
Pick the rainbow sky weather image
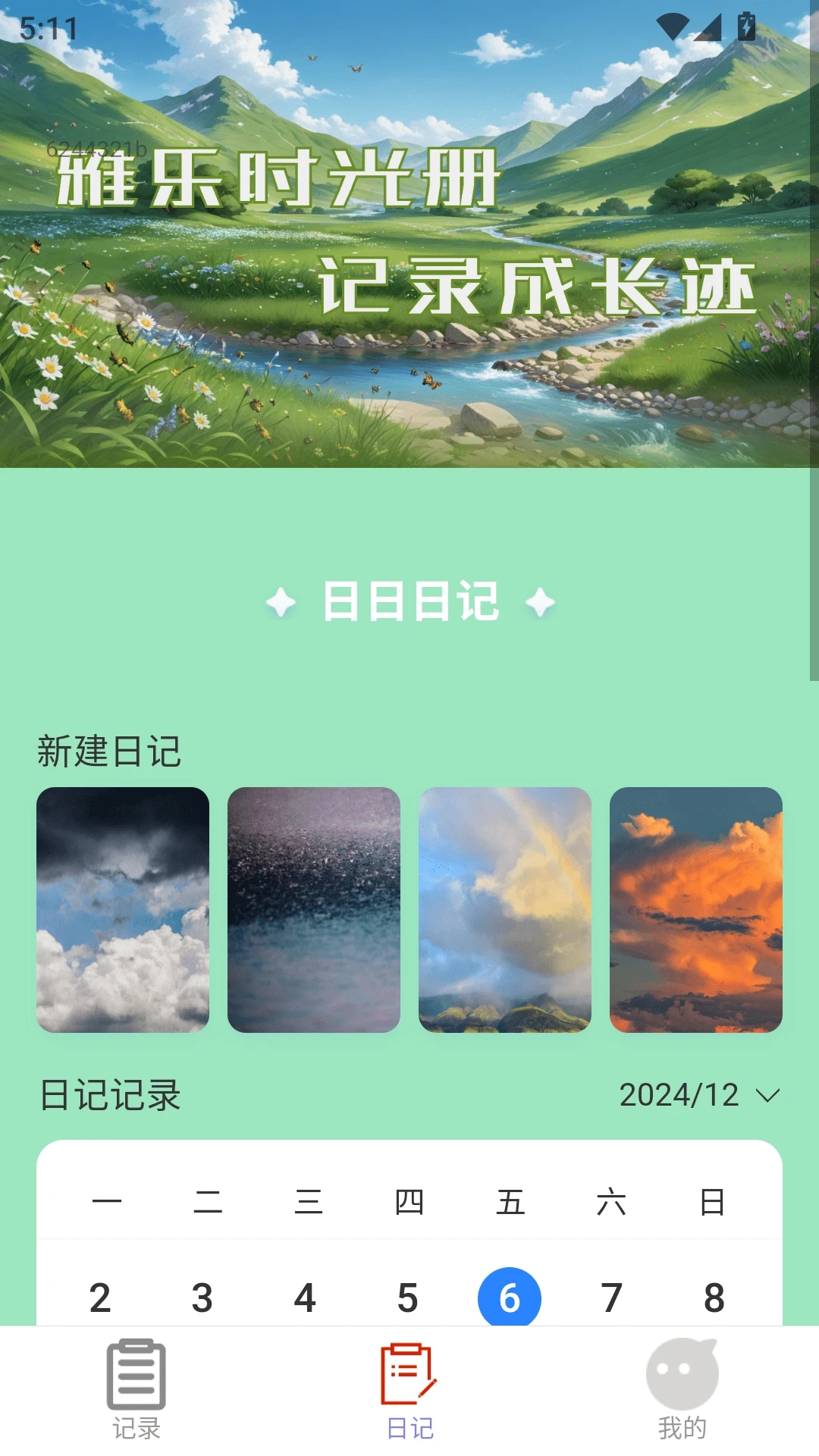(505, 910)
